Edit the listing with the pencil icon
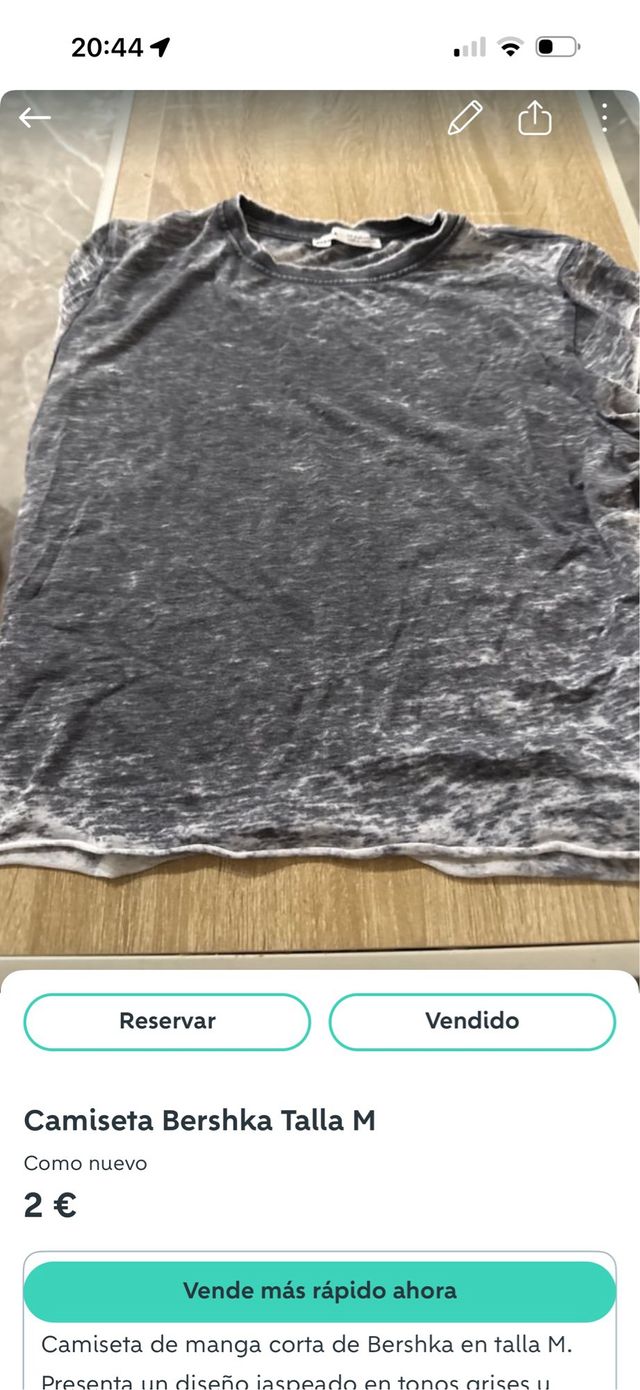640x1390 pixels. pos(464,118)
